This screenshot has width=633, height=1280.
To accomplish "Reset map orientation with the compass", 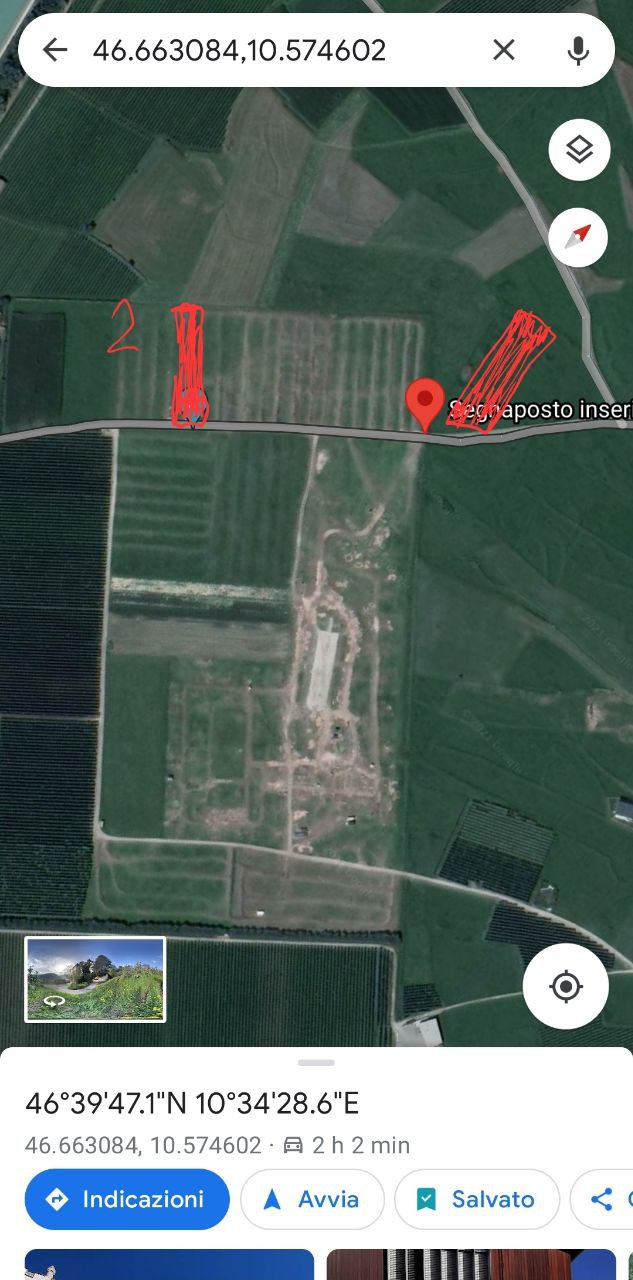I will (x=579, y=237).
